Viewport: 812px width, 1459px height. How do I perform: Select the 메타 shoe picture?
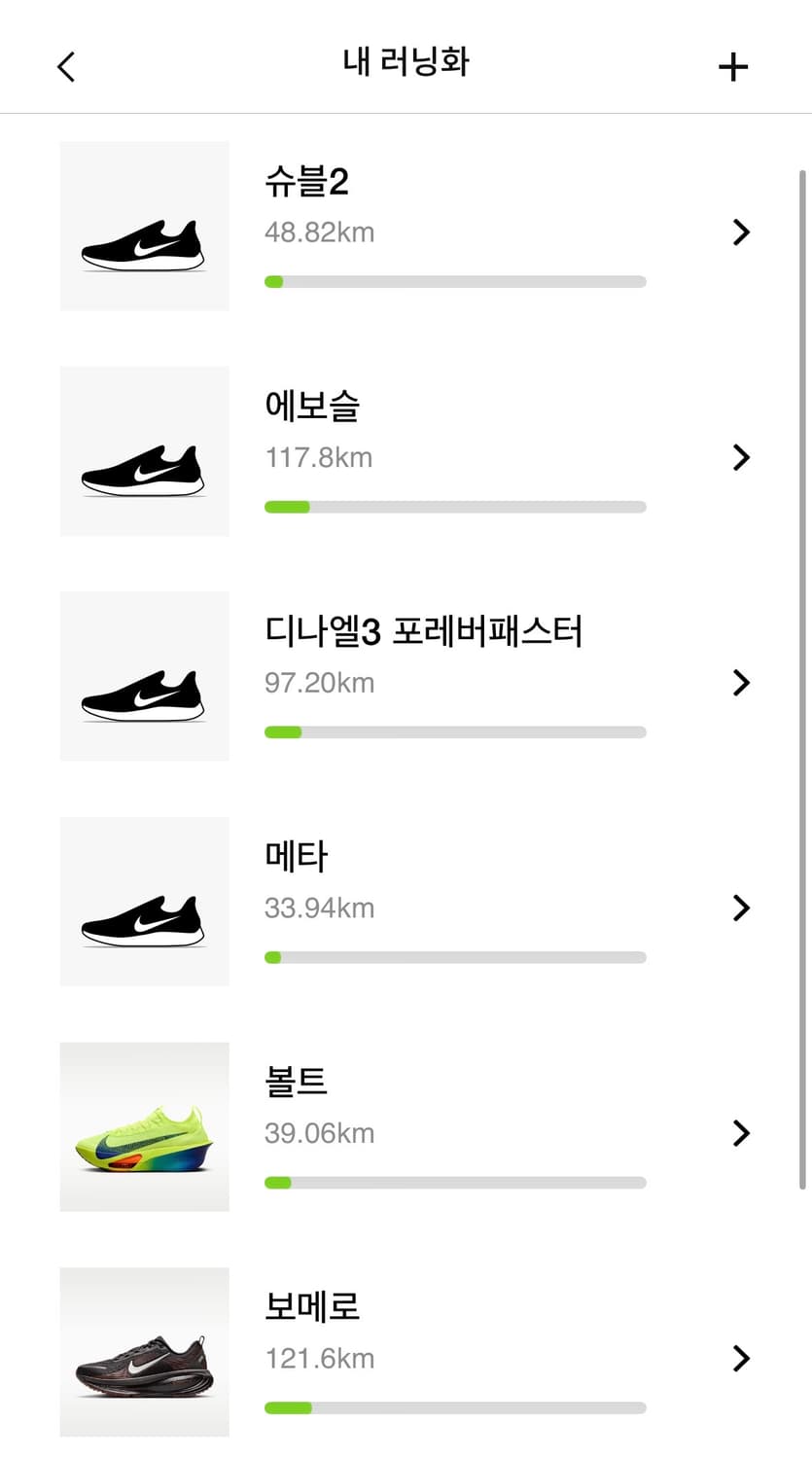[x=144, y=901]
